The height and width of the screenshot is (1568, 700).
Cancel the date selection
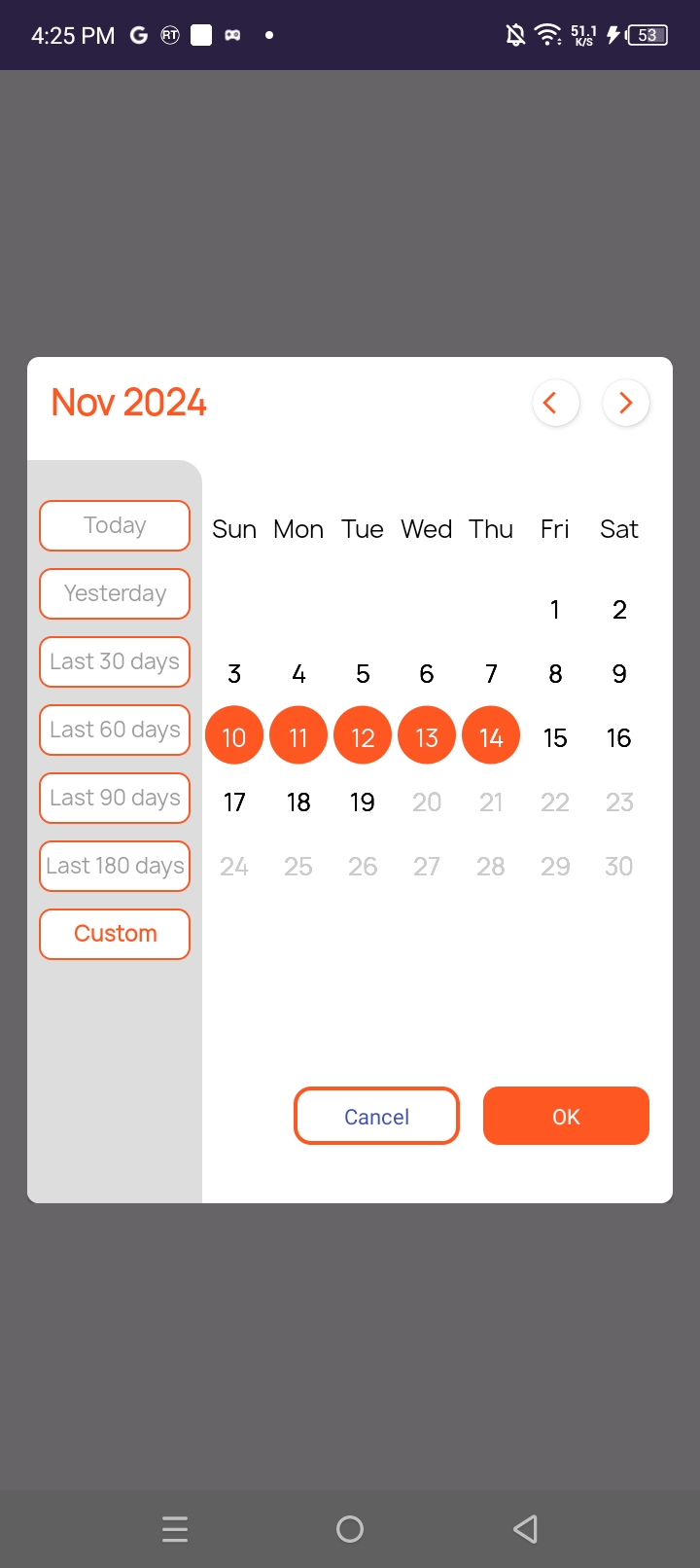[x=376, y=1116]
